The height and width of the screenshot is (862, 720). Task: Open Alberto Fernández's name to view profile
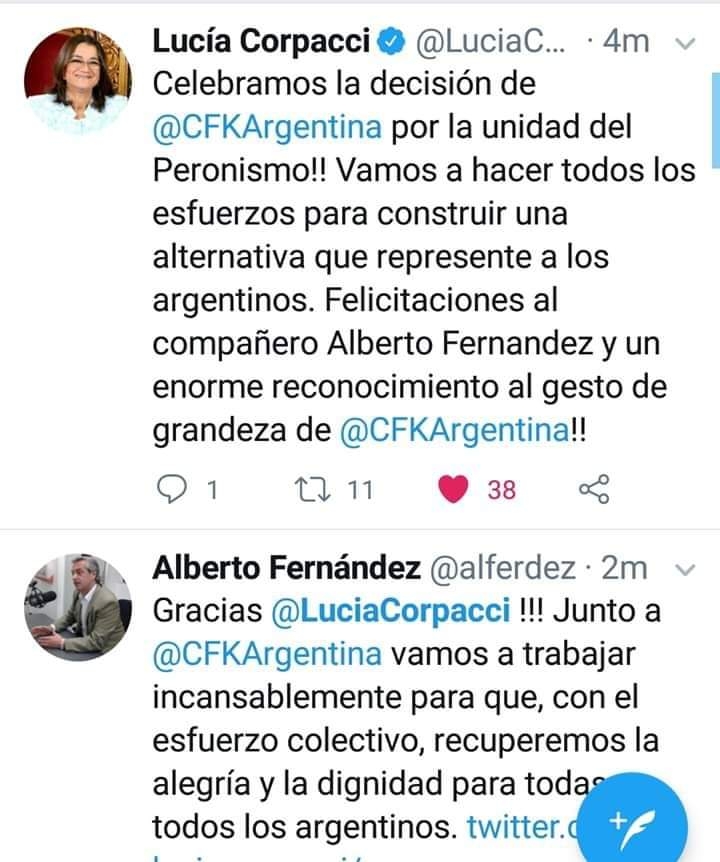pos(285,568)
